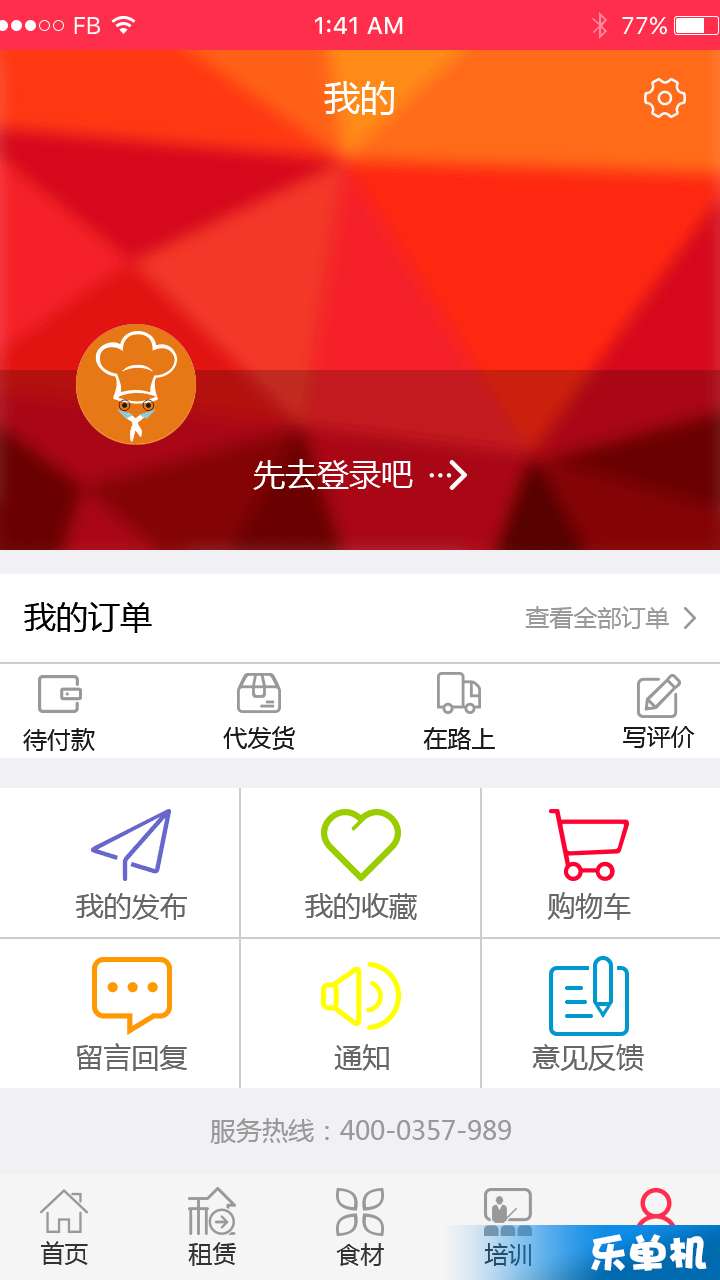The width and height of the screenshot is (720, 1280).
Task: Open 我的发布 my posts
Action: pyautogui.click(x=131, y=864)
